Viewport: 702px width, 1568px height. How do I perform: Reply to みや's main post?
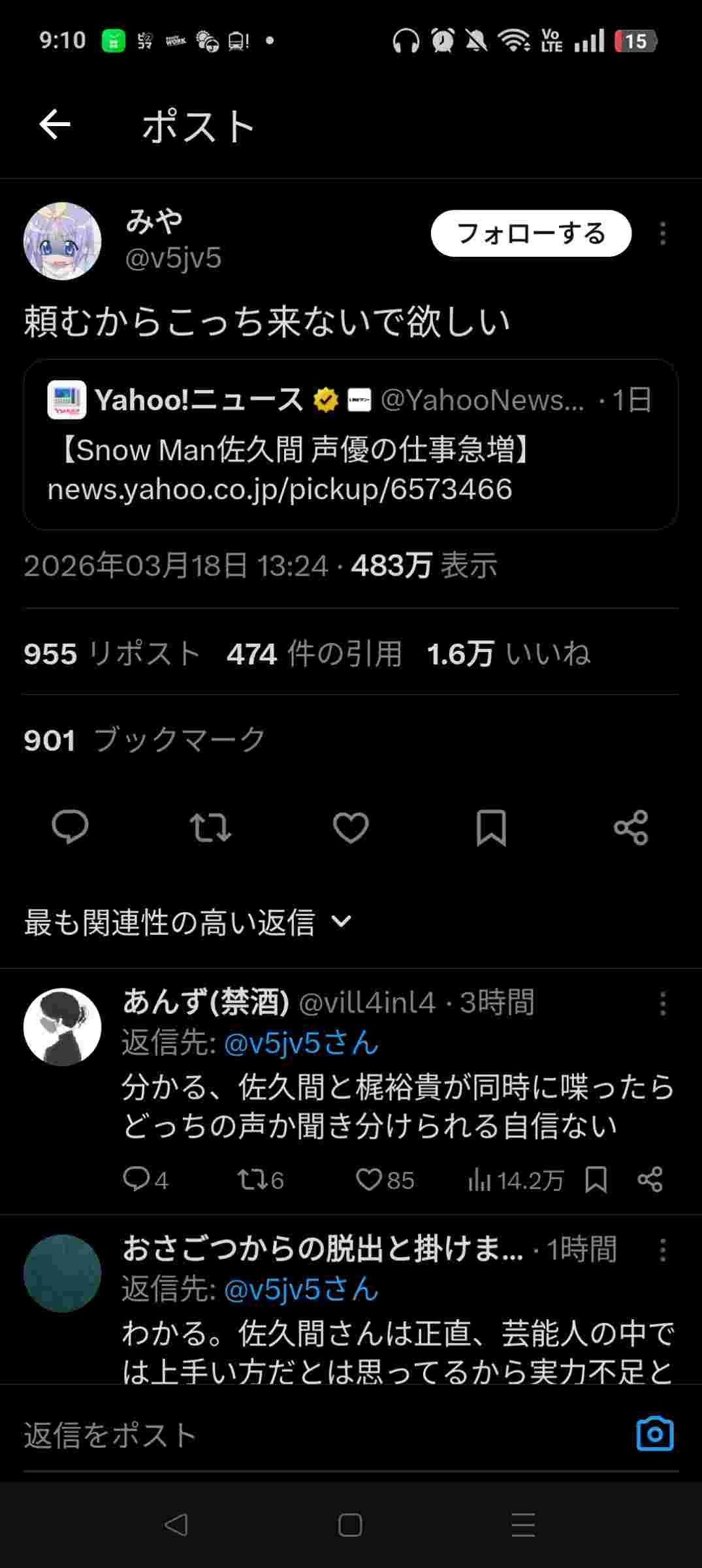70,828
